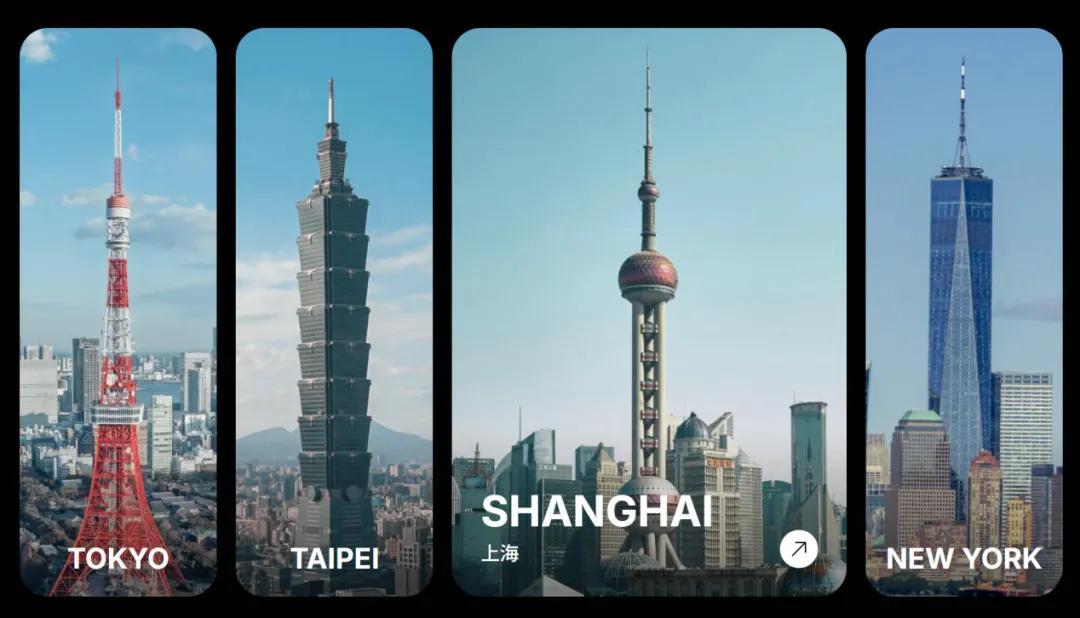Viewport: 1080px width, 618px height.
Task: Tap the arrow button on the Shanghai card
Action: (798, 549)
